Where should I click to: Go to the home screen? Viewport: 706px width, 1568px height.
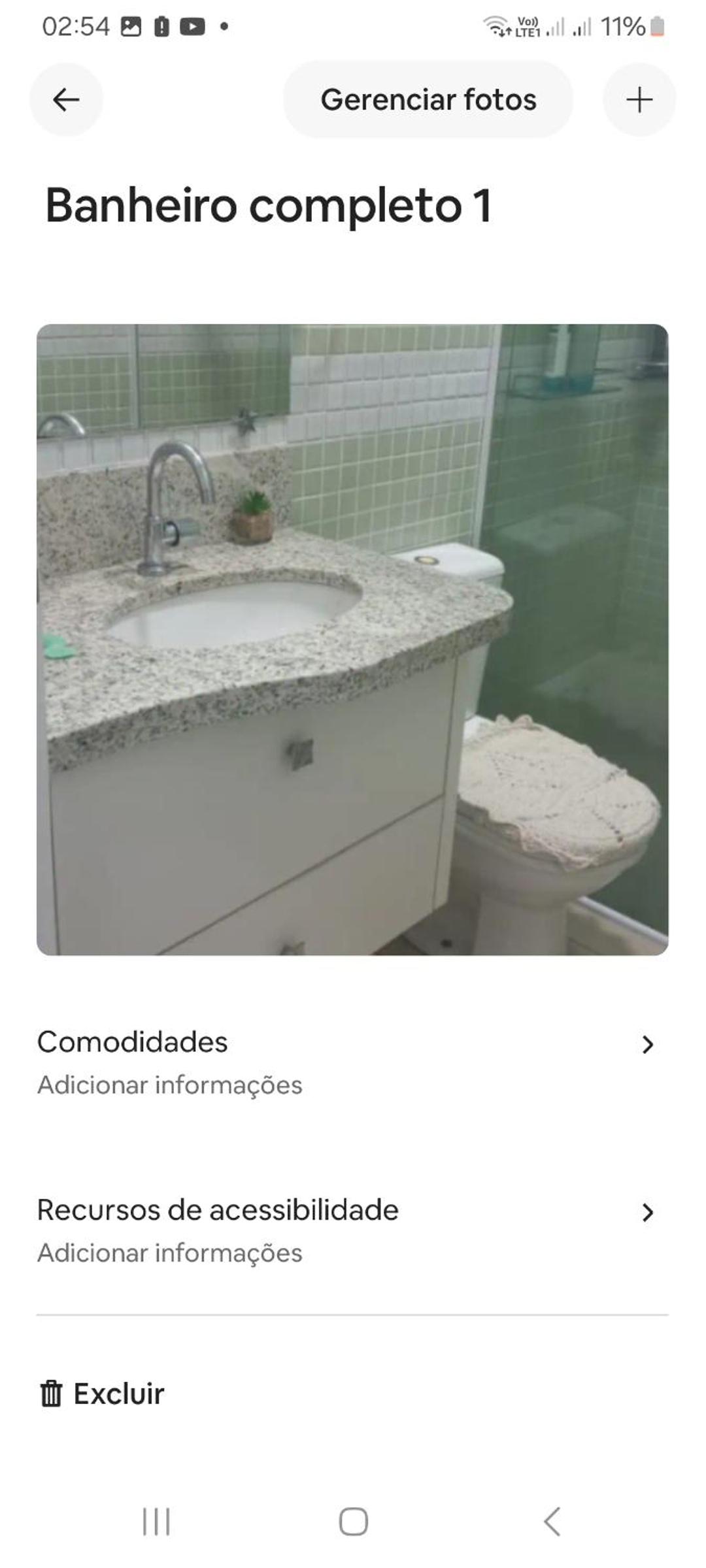coord(353,1522)
